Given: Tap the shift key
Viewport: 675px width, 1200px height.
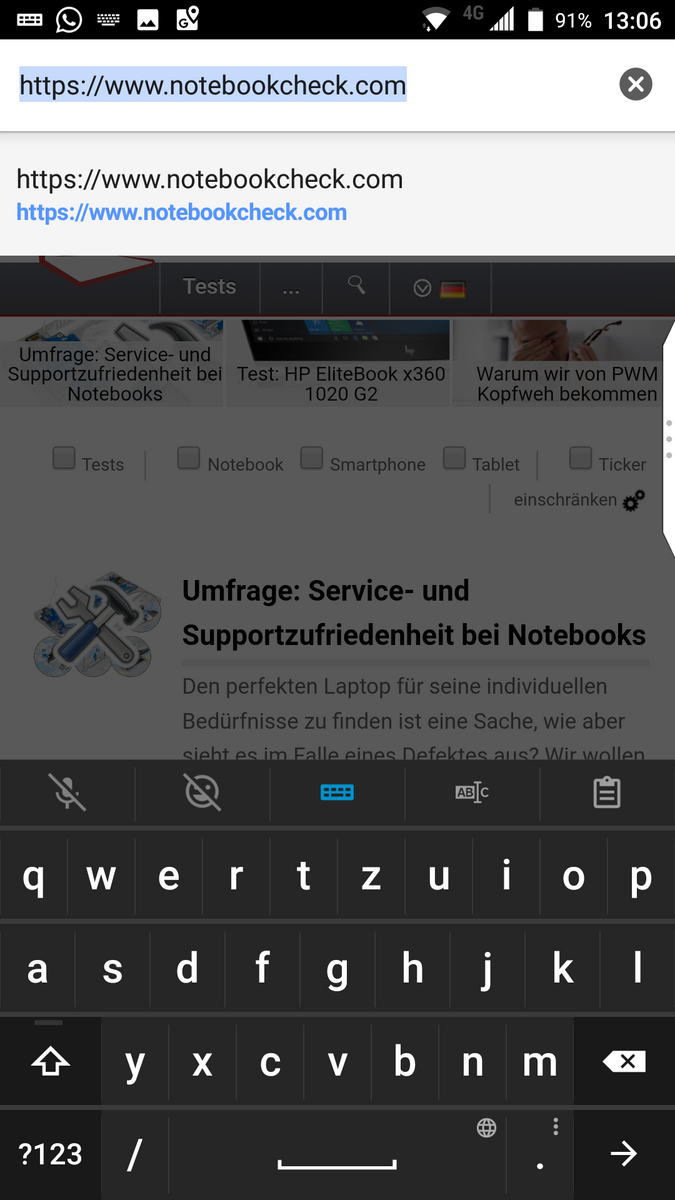Looking at the screenshot, I should (50, 1062).
